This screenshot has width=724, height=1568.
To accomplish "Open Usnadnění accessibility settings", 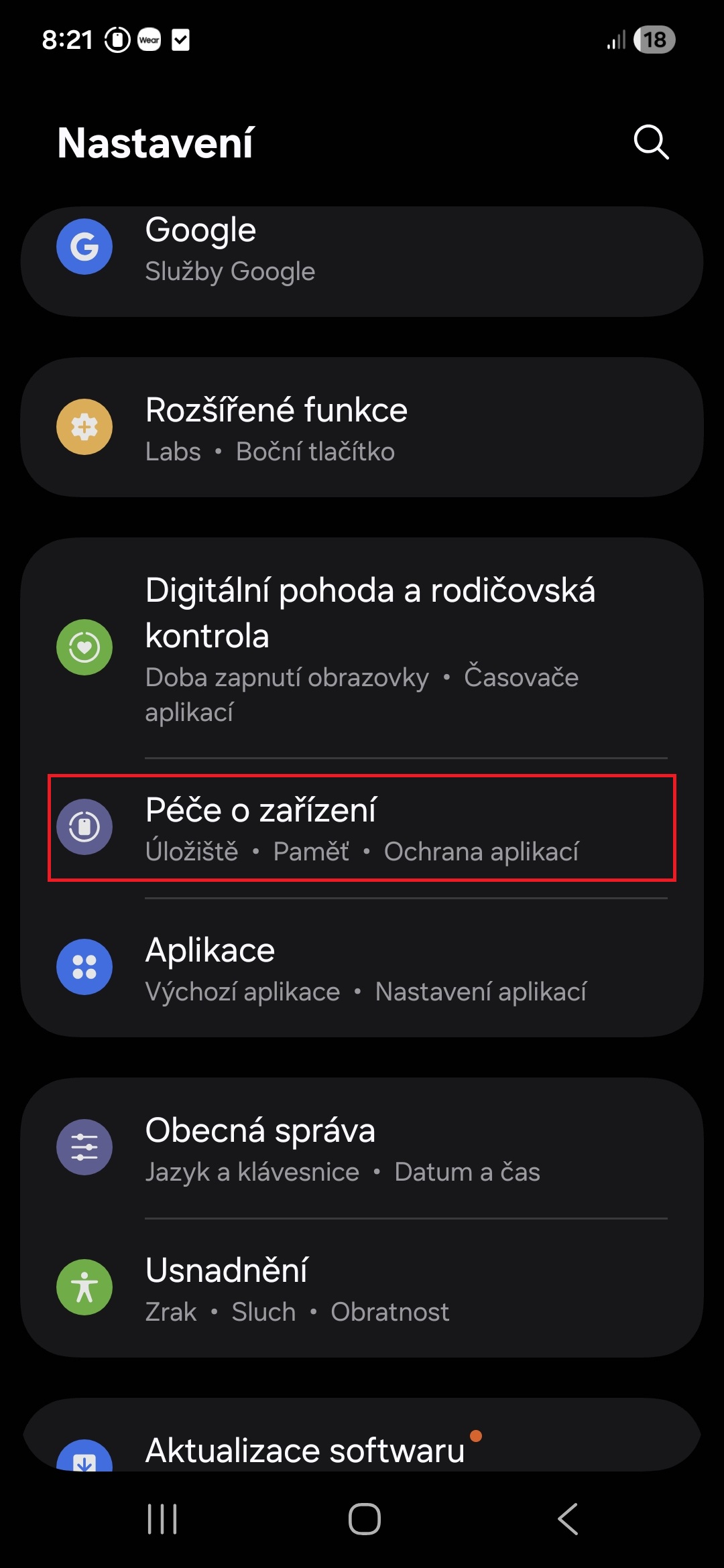I will (x=362, y=1289).
